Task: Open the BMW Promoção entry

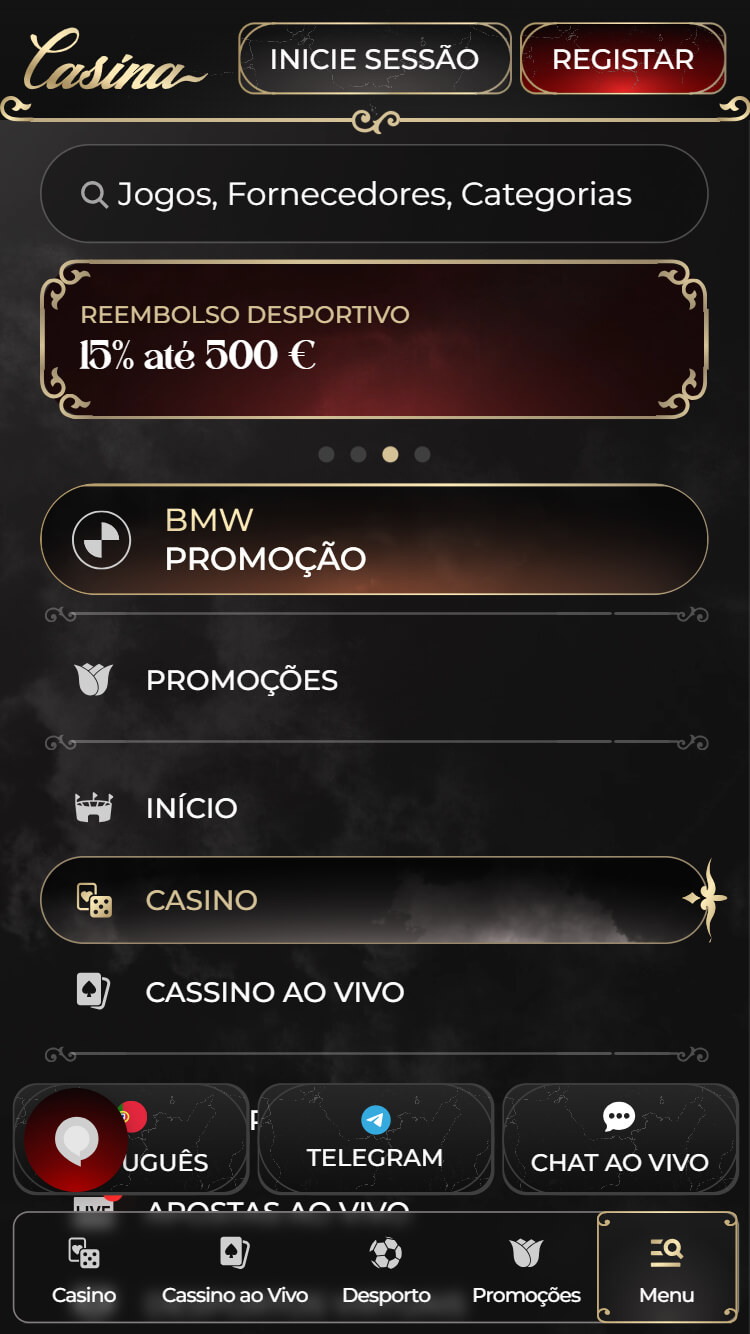Action: point(374,539)
